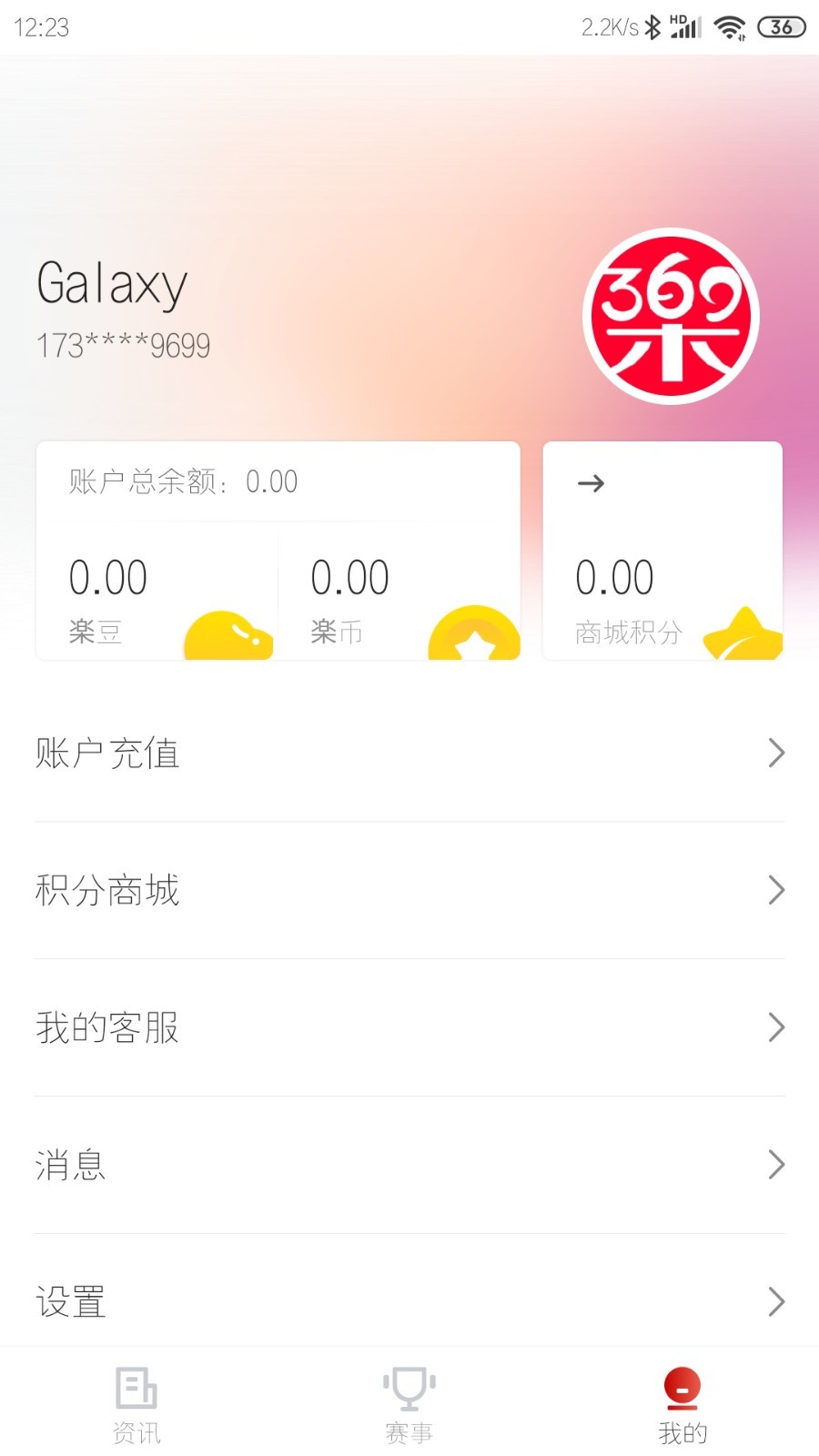Switch to the 资讯 news tab
This screenshot has width=819, height=1456.
click(x=136, y=1405)
